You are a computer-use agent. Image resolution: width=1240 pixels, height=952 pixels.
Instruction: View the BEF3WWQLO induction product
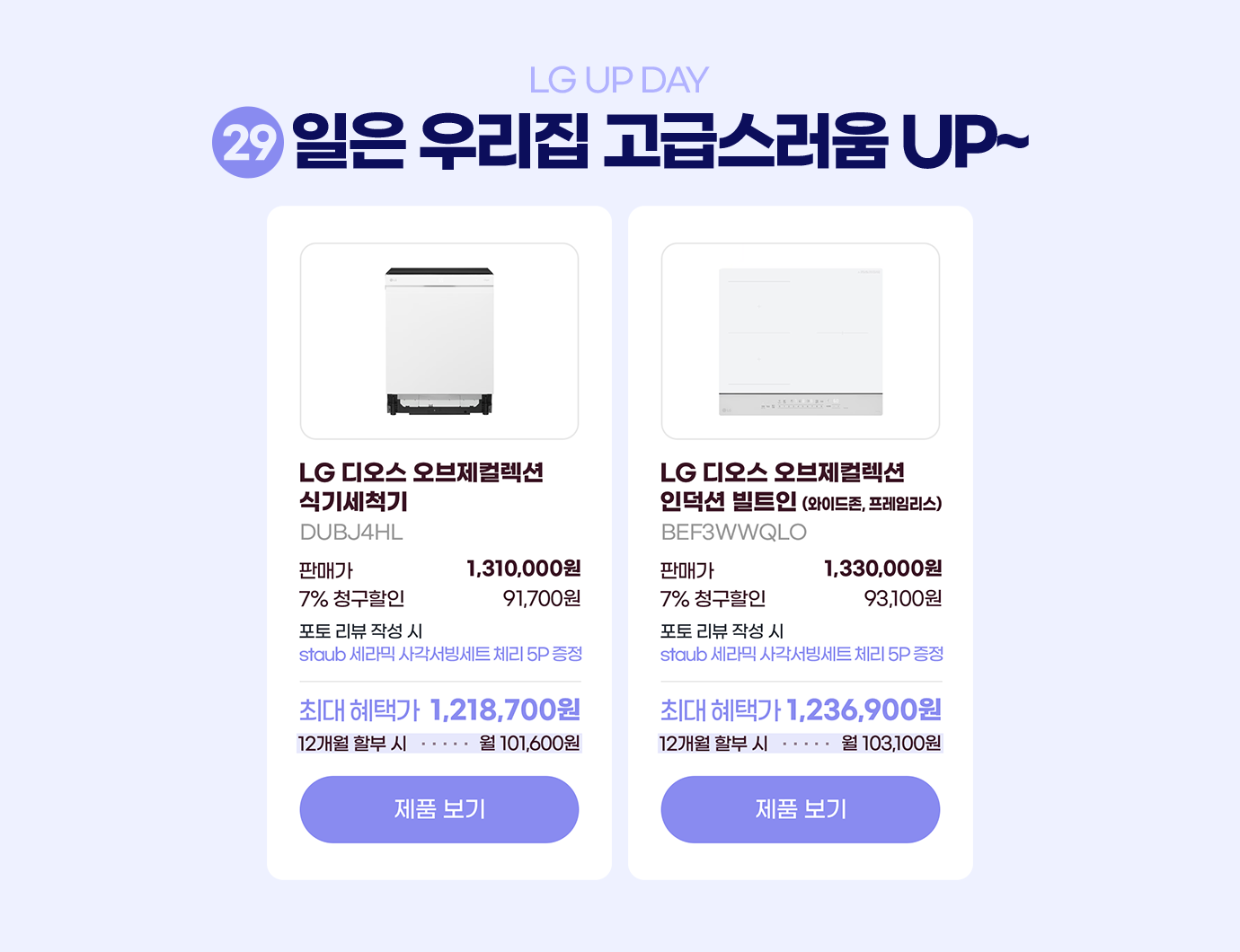click(800, 809)
